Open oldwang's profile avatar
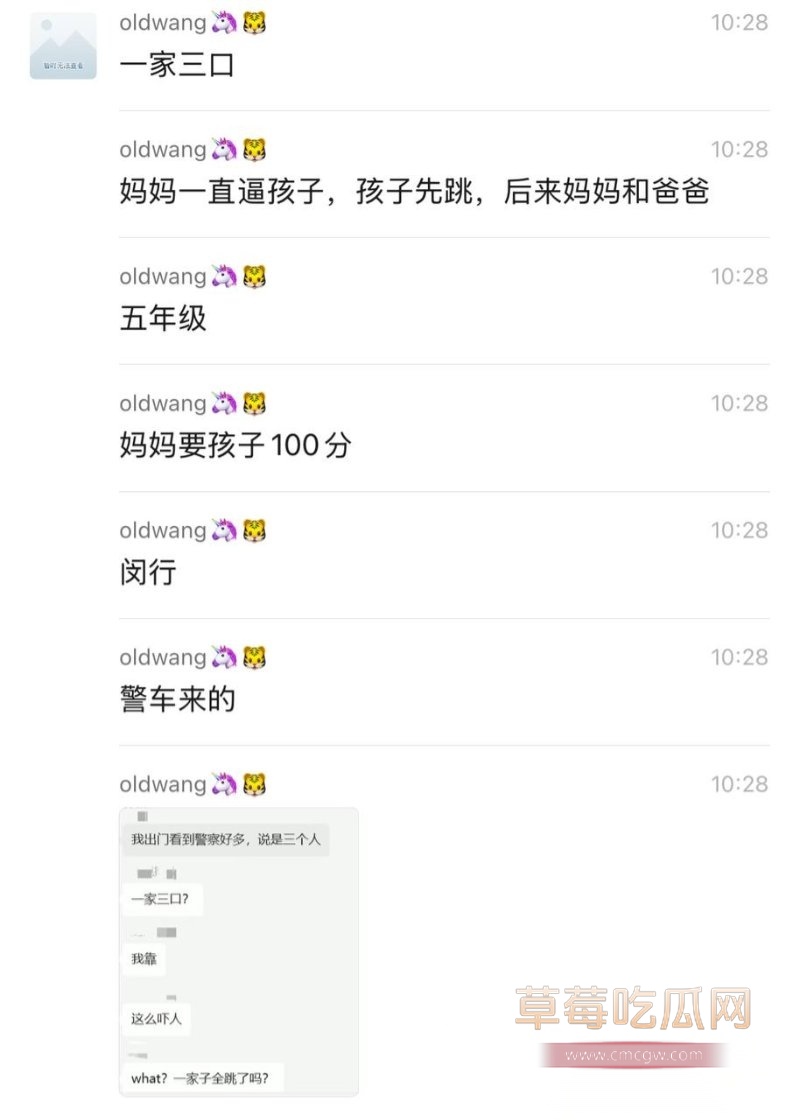 point(63,46)
